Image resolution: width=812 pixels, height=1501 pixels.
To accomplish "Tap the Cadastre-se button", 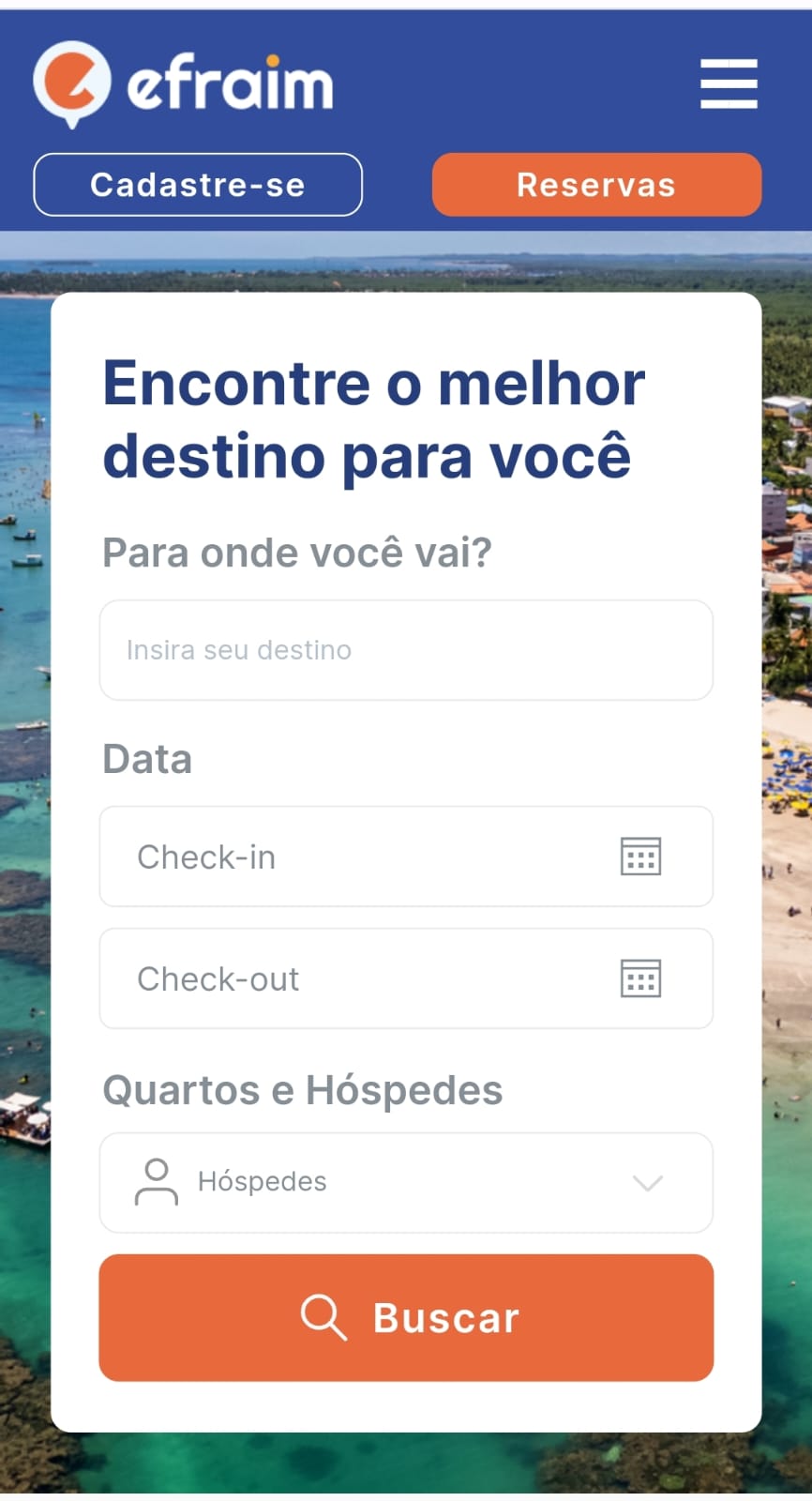I will (x=198, y=185).
